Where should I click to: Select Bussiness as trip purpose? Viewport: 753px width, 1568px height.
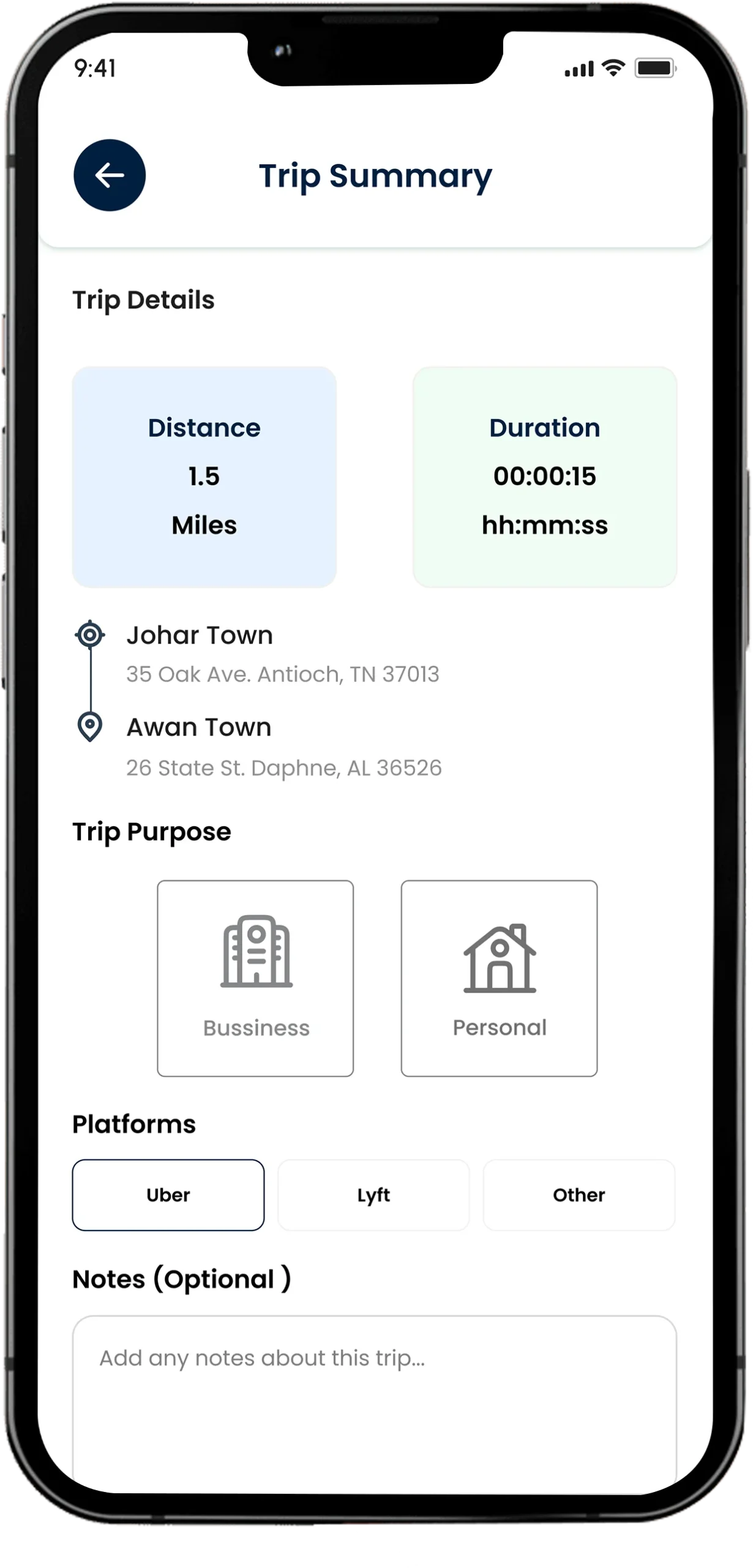[x=255, y=978]
